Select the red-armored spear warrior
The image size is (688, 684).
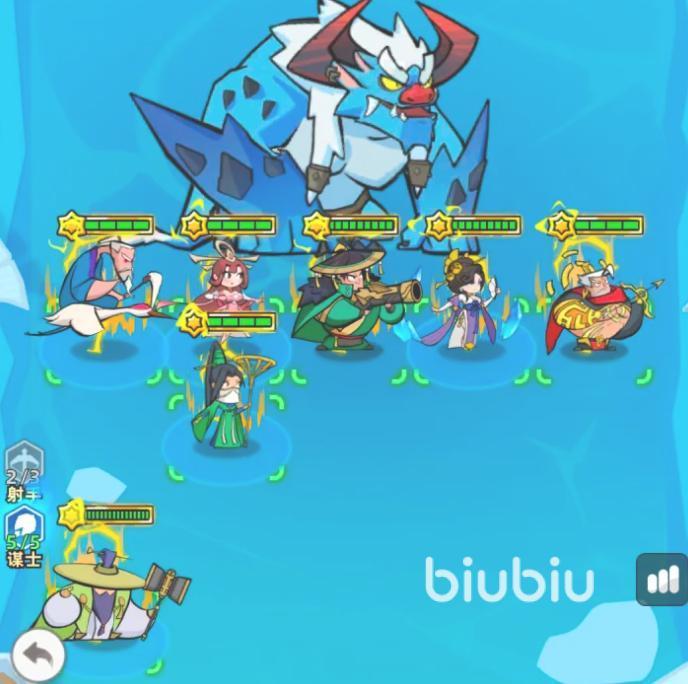click(x=595, y=305)
